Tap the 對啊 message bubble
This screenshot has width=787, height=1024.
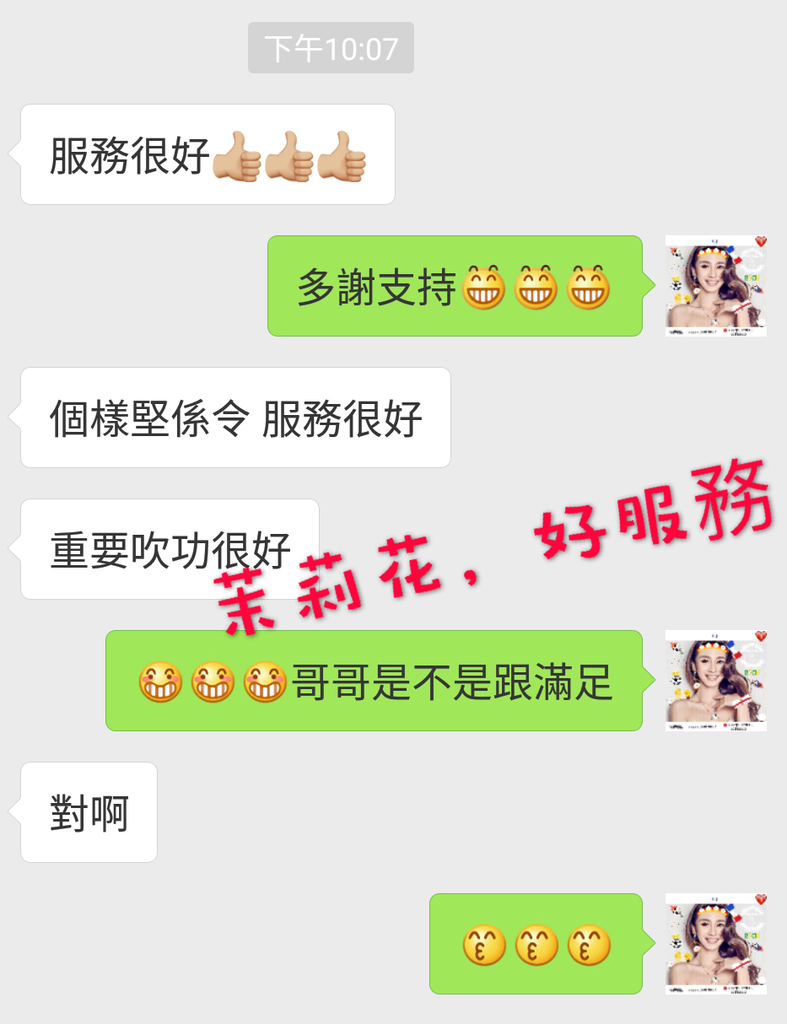[88, 813]
